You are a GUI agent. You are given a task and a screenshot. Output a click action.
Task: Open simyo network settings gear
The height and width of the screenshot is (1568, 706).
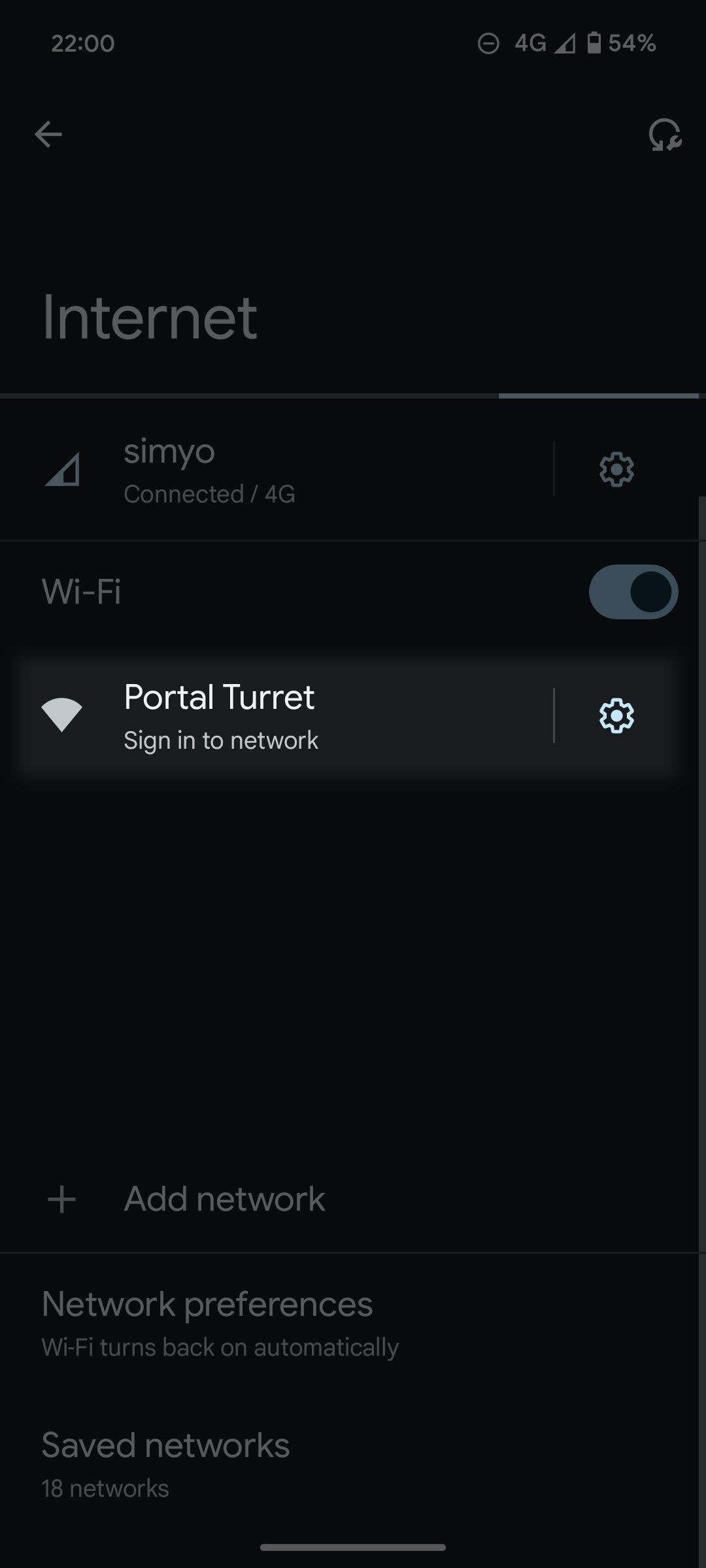pos(616,469)
